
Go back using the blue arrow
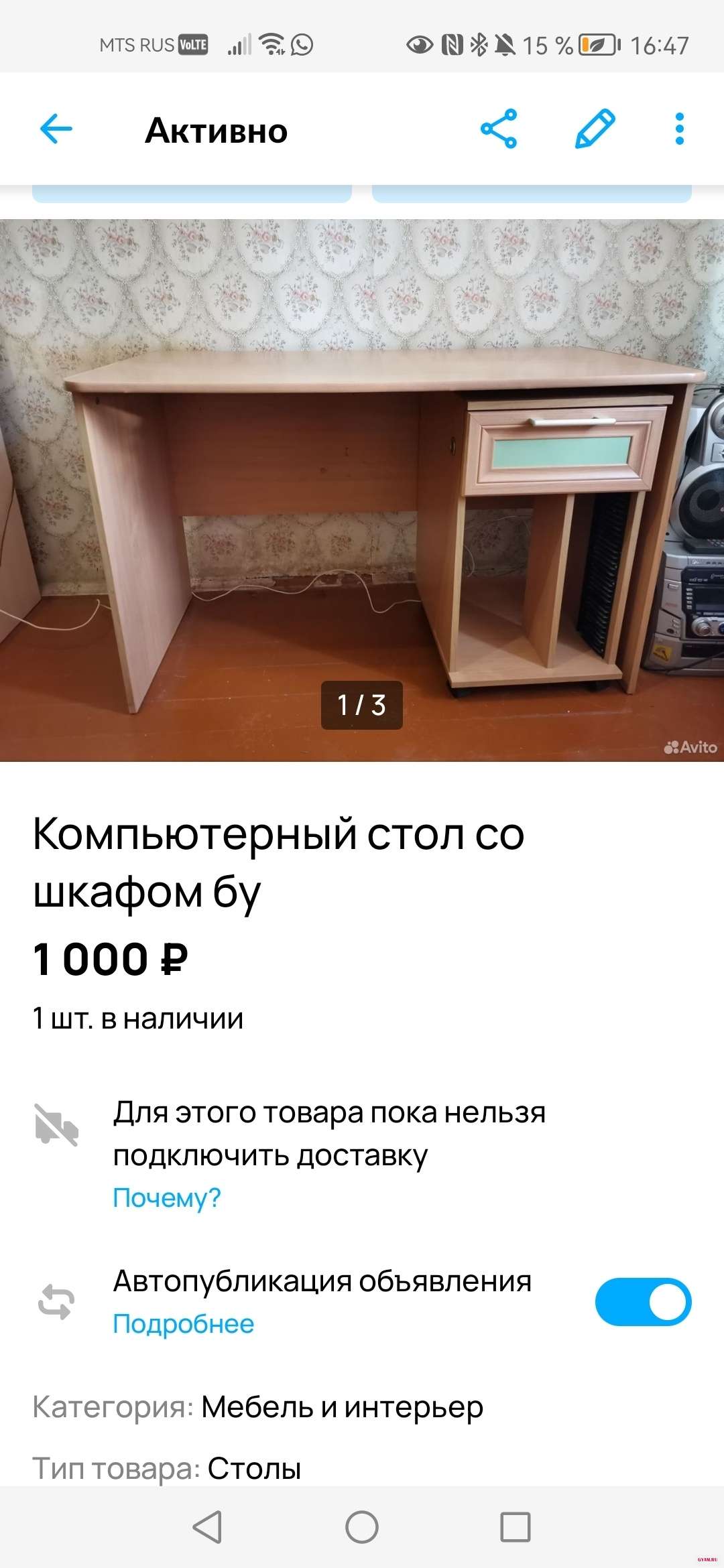point(56,129)
